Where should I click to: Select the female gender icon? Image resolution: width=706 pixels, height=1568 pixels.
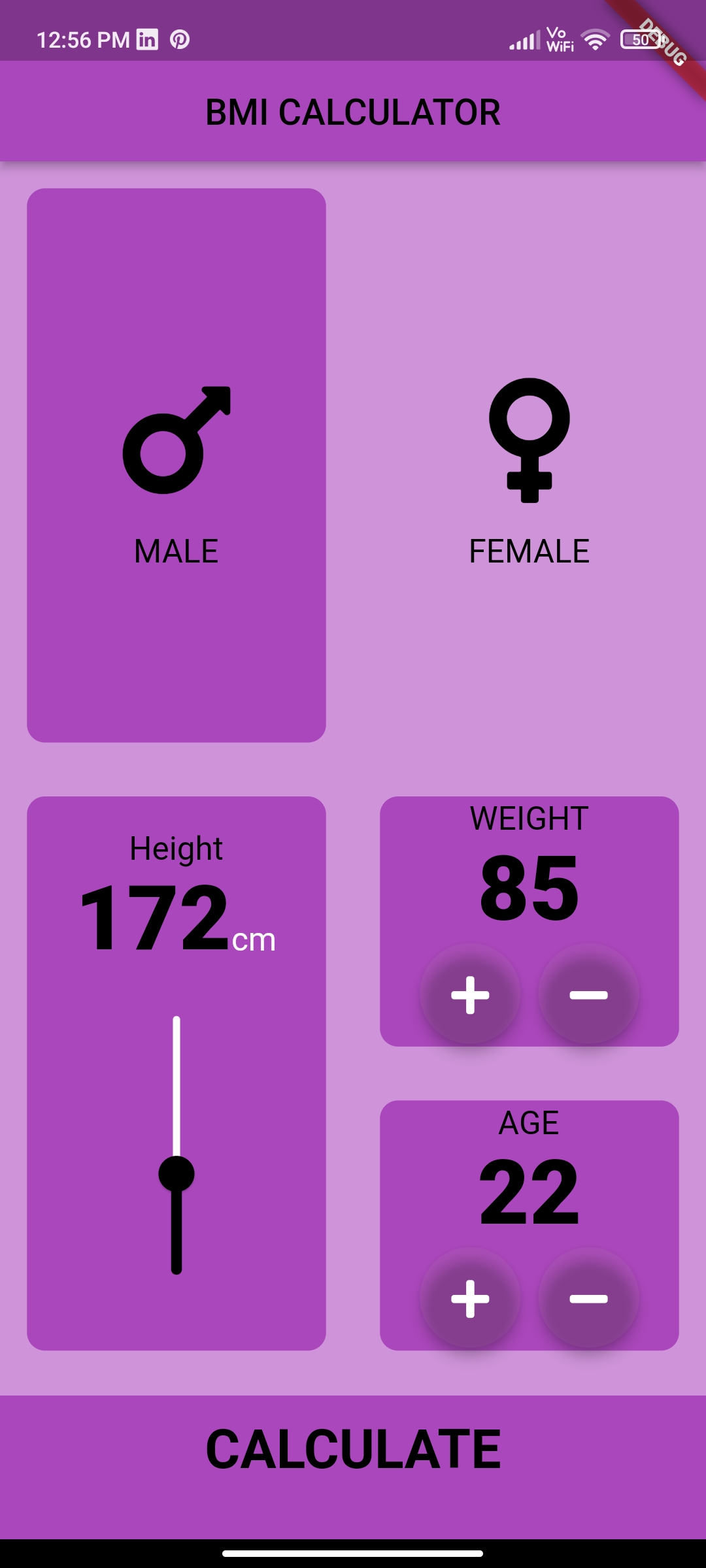click(x=529, y=441)
